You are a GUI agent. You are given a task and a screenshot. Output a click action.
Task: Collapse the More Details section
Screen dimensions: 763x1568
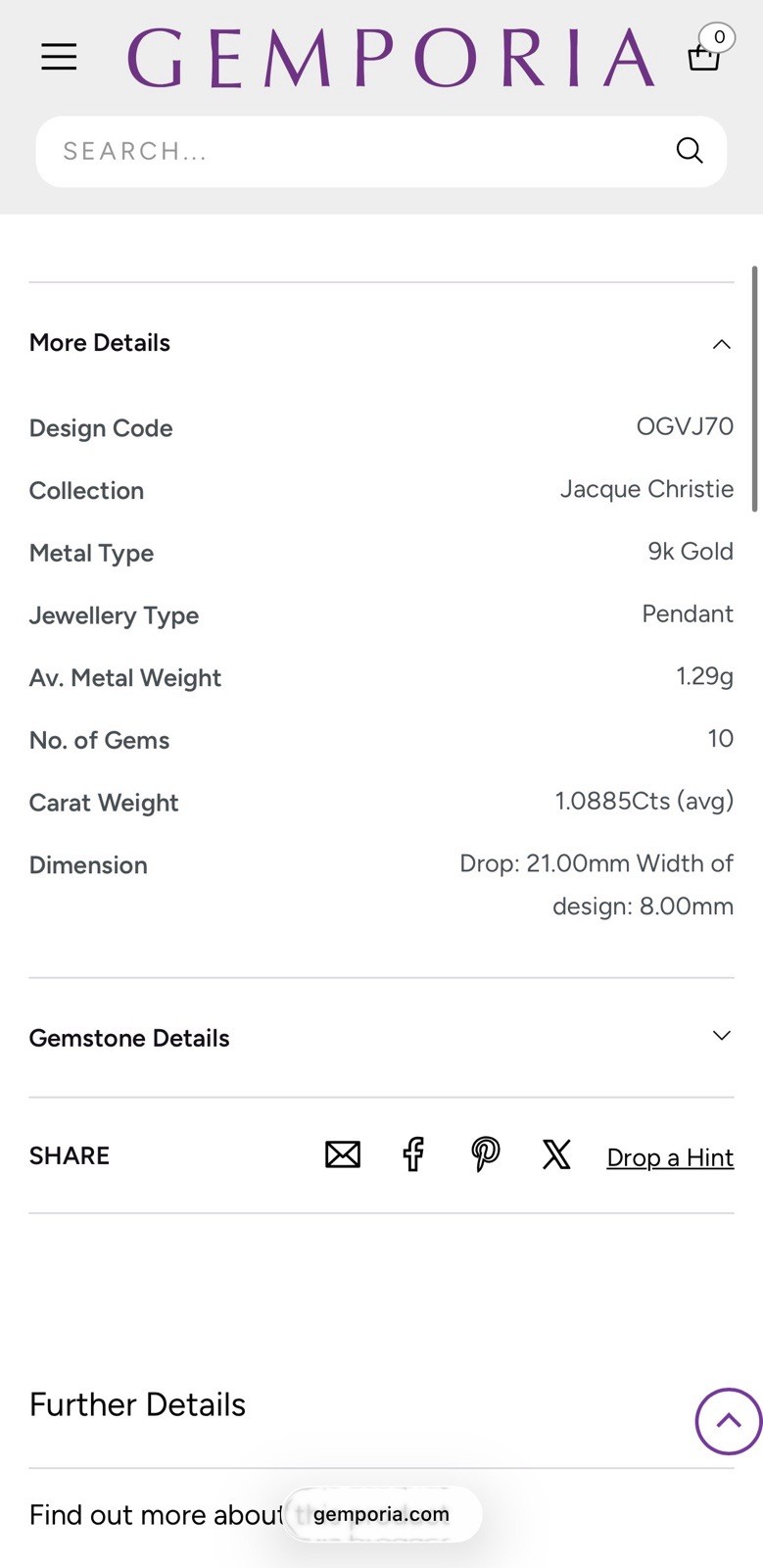pyautogui.click(x=381, y=343)
